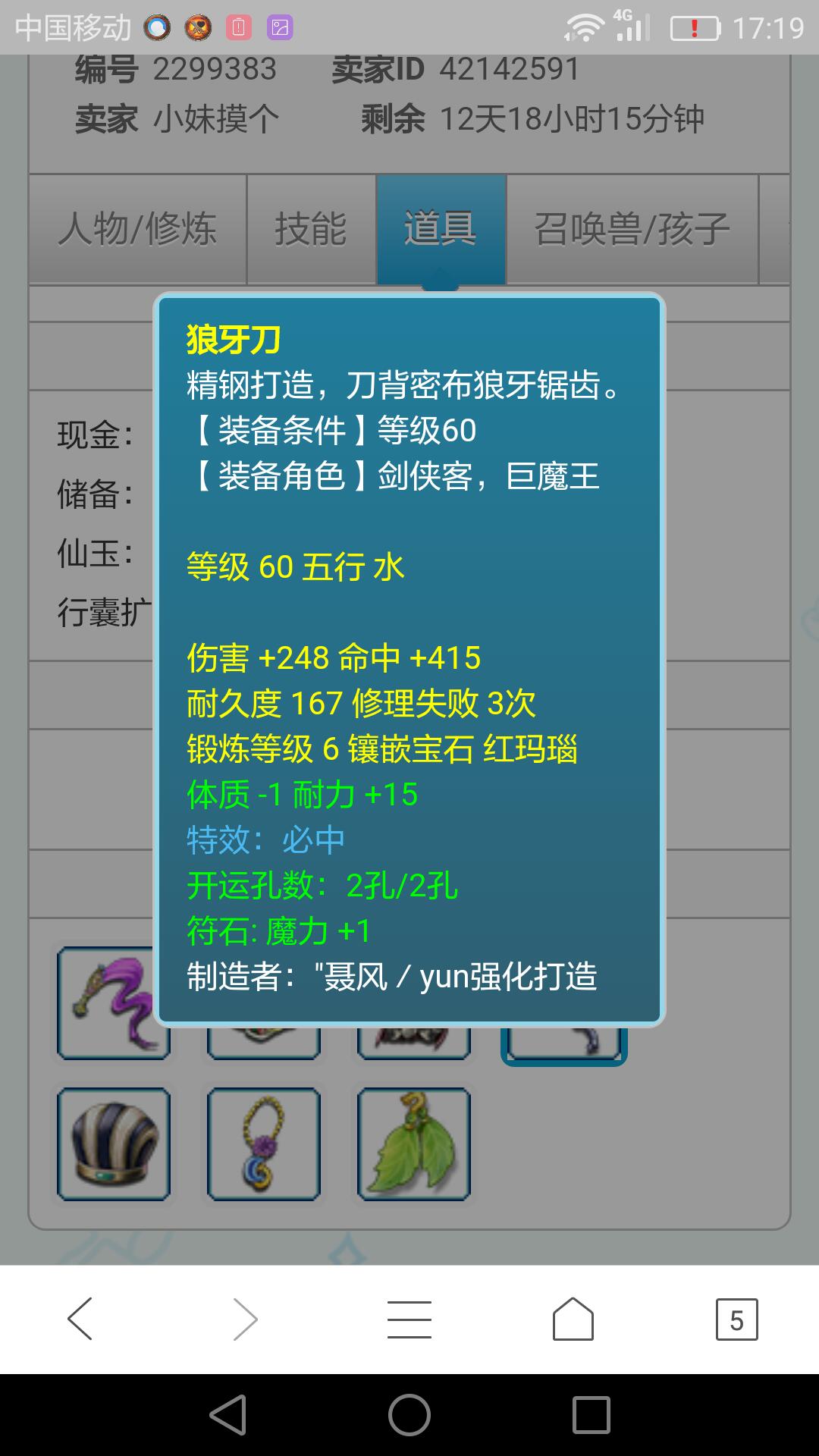View the green leaf item
This screenshot has width=819, height=1456.
(x=413, y=1144)
